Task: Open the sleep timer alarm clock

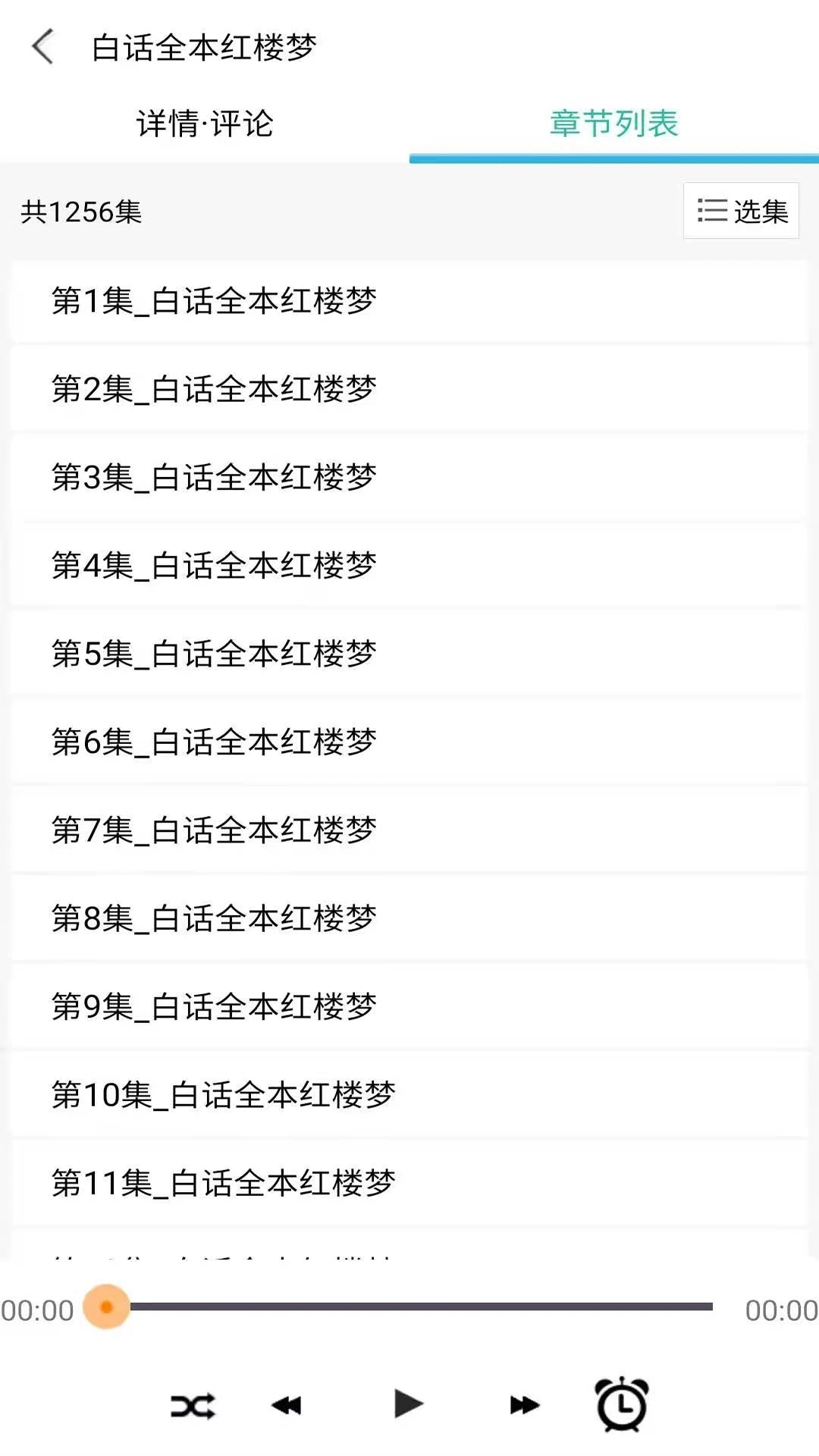Action: (x=622, y=1404)
